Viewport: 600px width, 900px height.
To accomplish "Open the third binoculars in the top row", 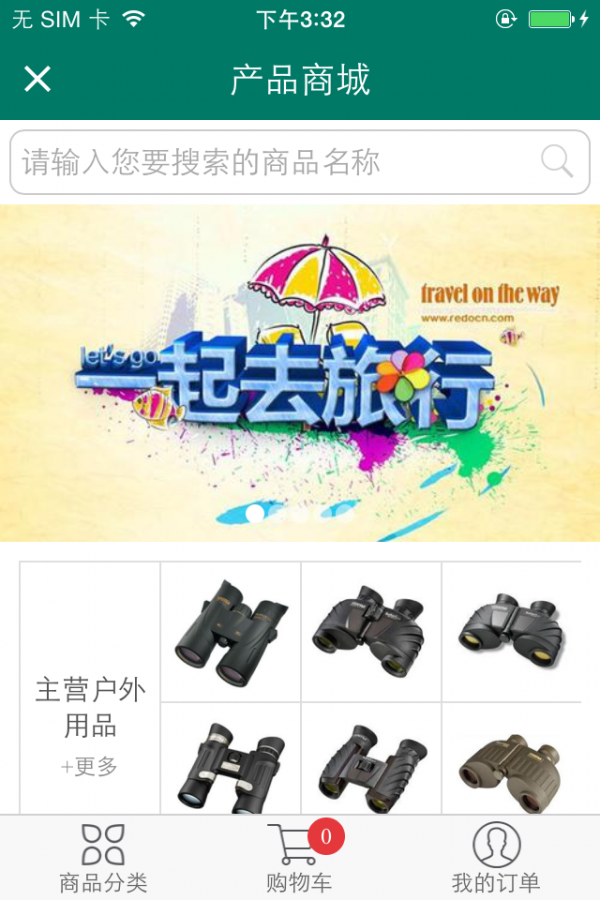I will tap(511, 632).
